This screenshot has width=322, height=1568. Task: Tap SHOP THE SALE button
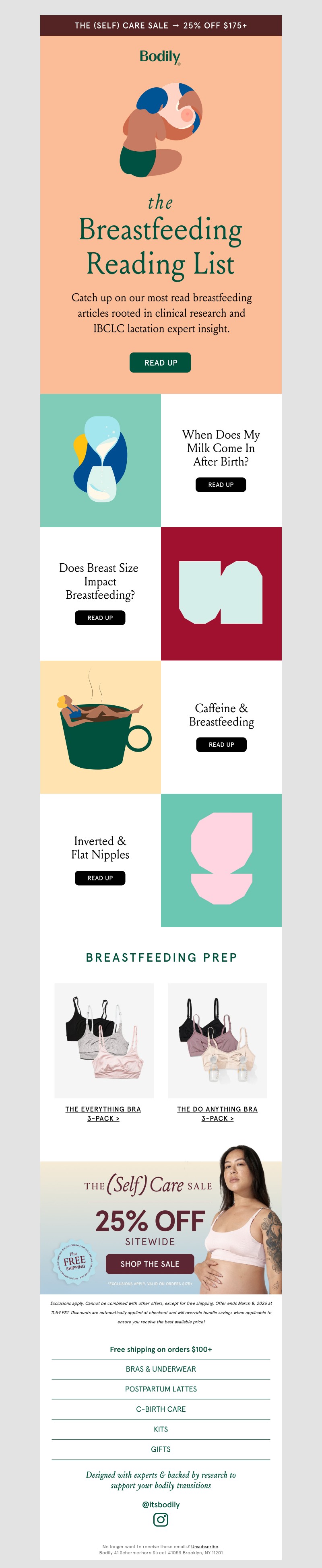tap(150, 1264)
